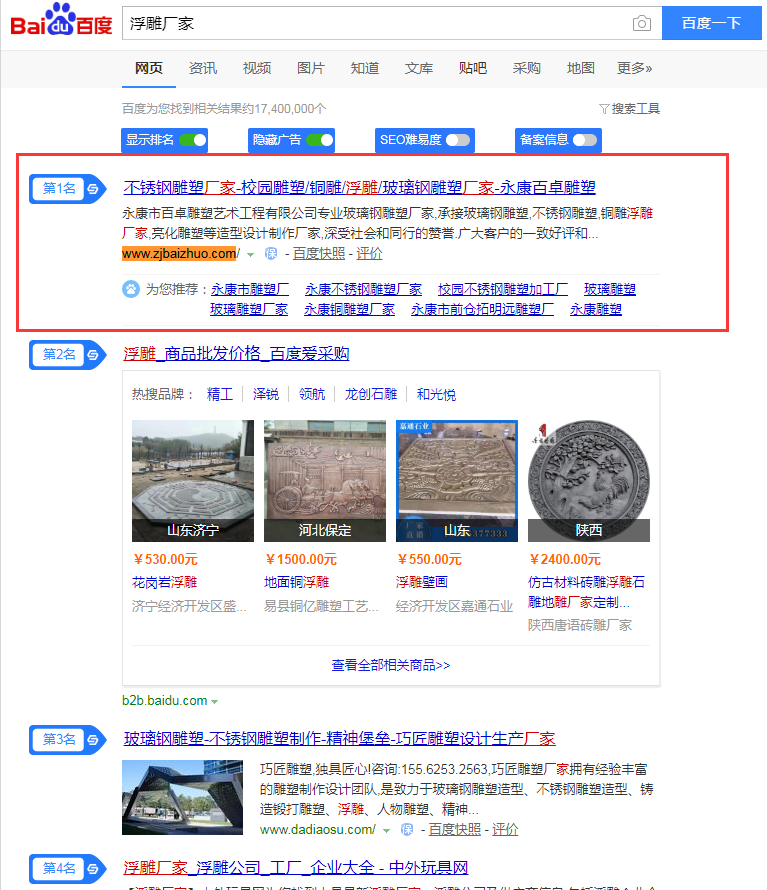Tap 查看全部相关商品 link
This screenshot has width=767, height=890.
(391, 664)
